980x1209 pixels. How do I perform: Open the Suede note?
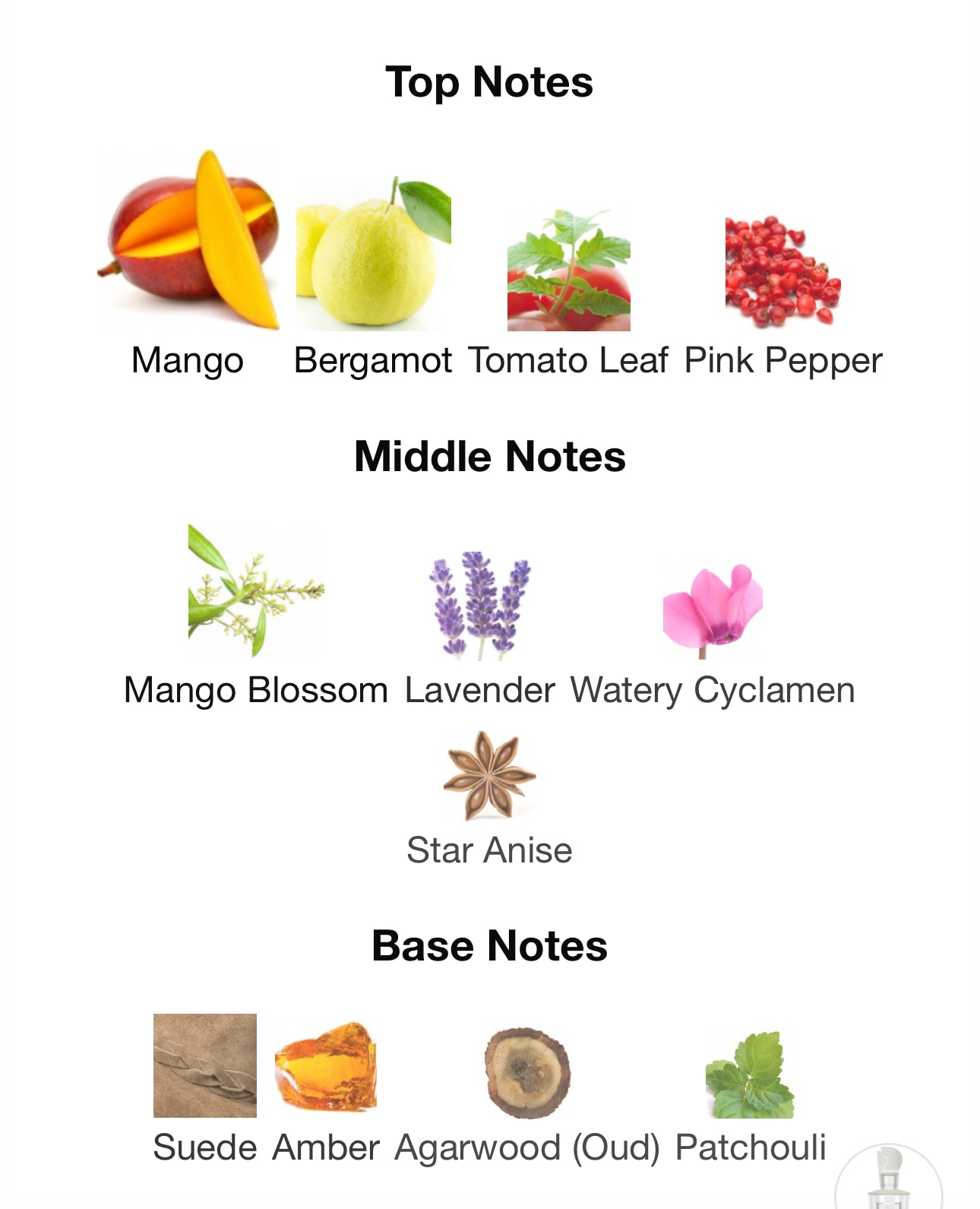coord(205,1065)
